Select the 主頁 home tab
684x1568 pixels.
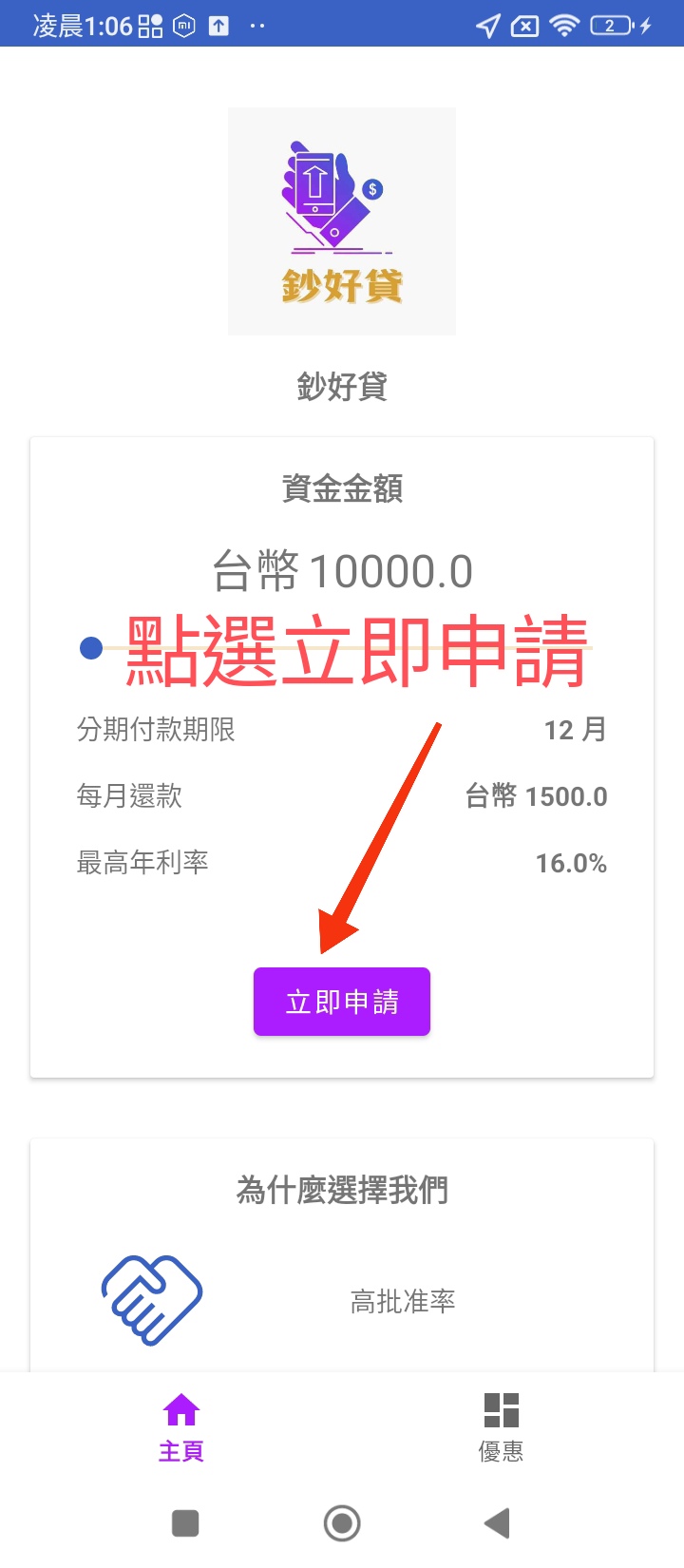(x=181, y=1426)
